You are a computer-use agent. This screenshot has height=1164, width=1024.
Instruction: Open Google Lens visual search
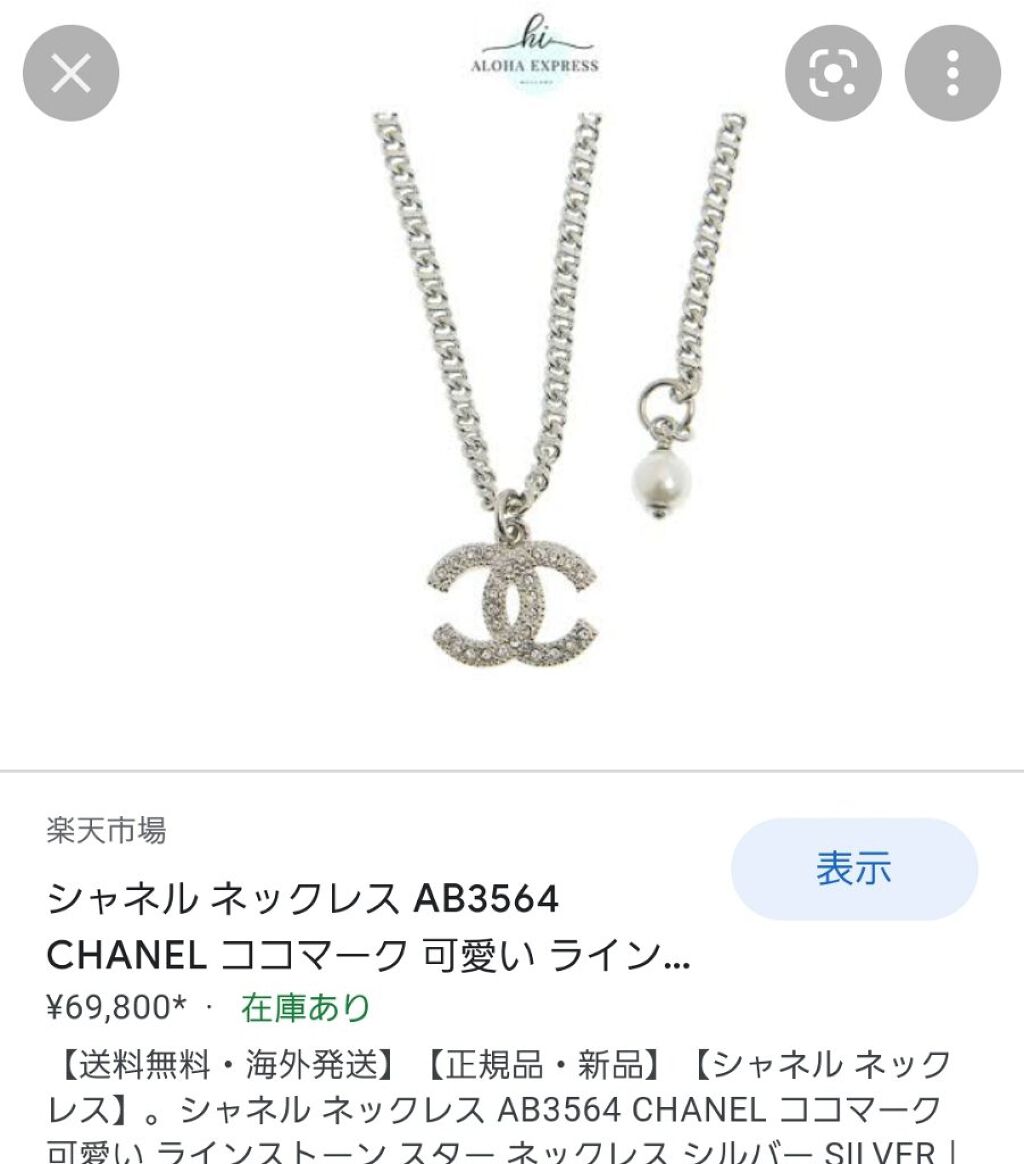tap(833, 71)
